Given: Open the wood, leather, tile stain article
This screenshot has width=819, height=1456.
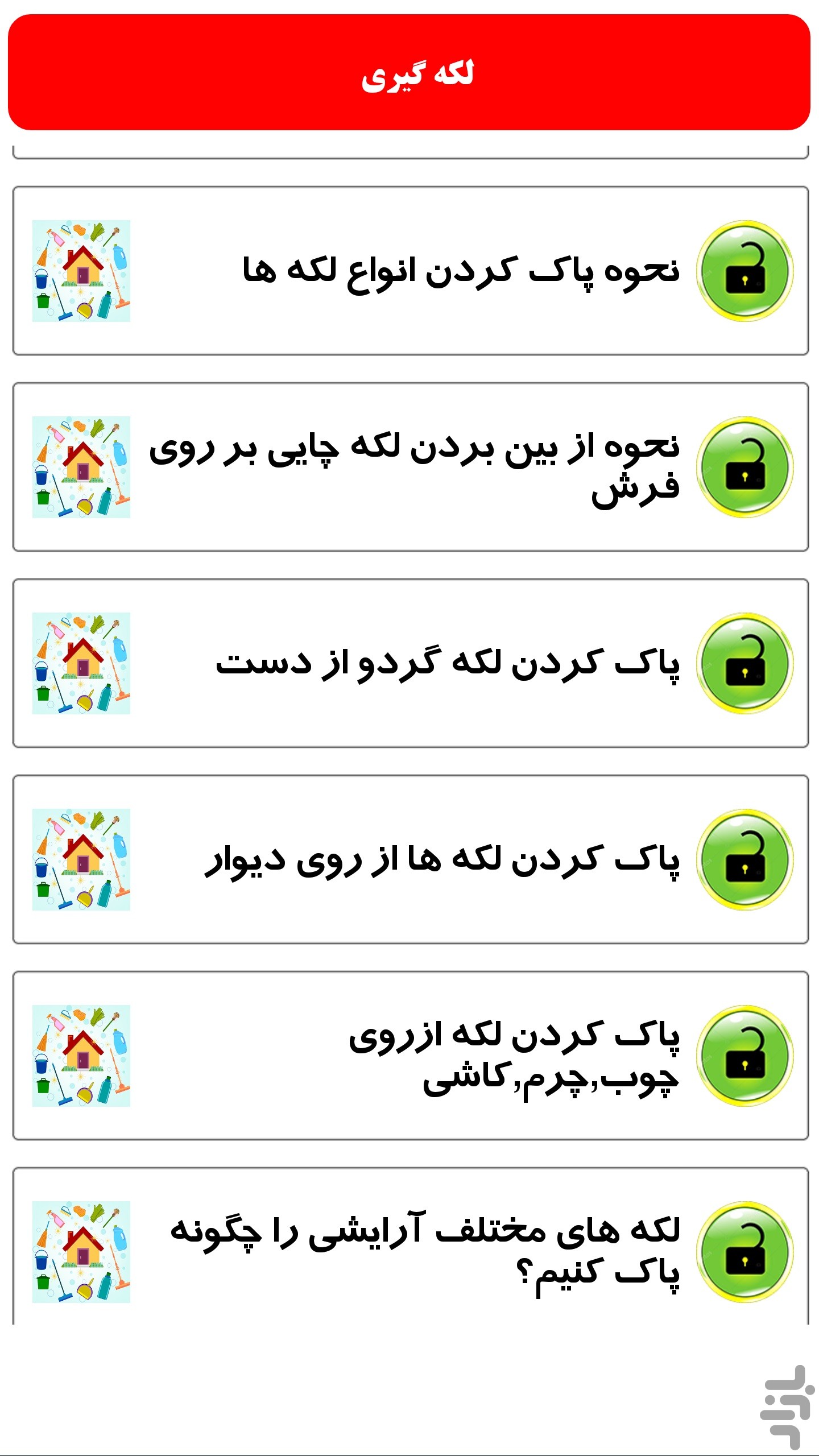Looking at the screenshot, I should tap(410, 1056).
